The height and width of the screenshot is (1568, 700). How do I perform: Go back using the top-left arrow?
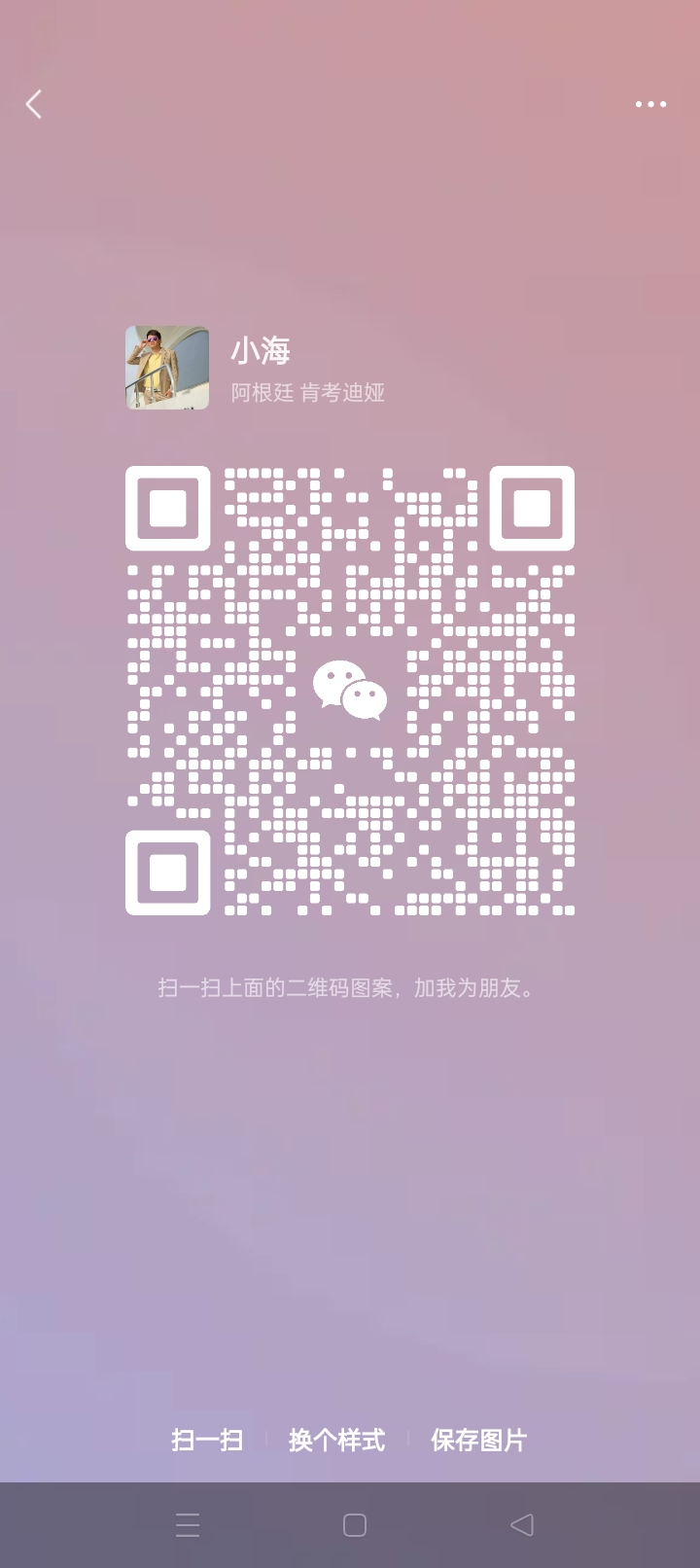[x=35, y=104]
